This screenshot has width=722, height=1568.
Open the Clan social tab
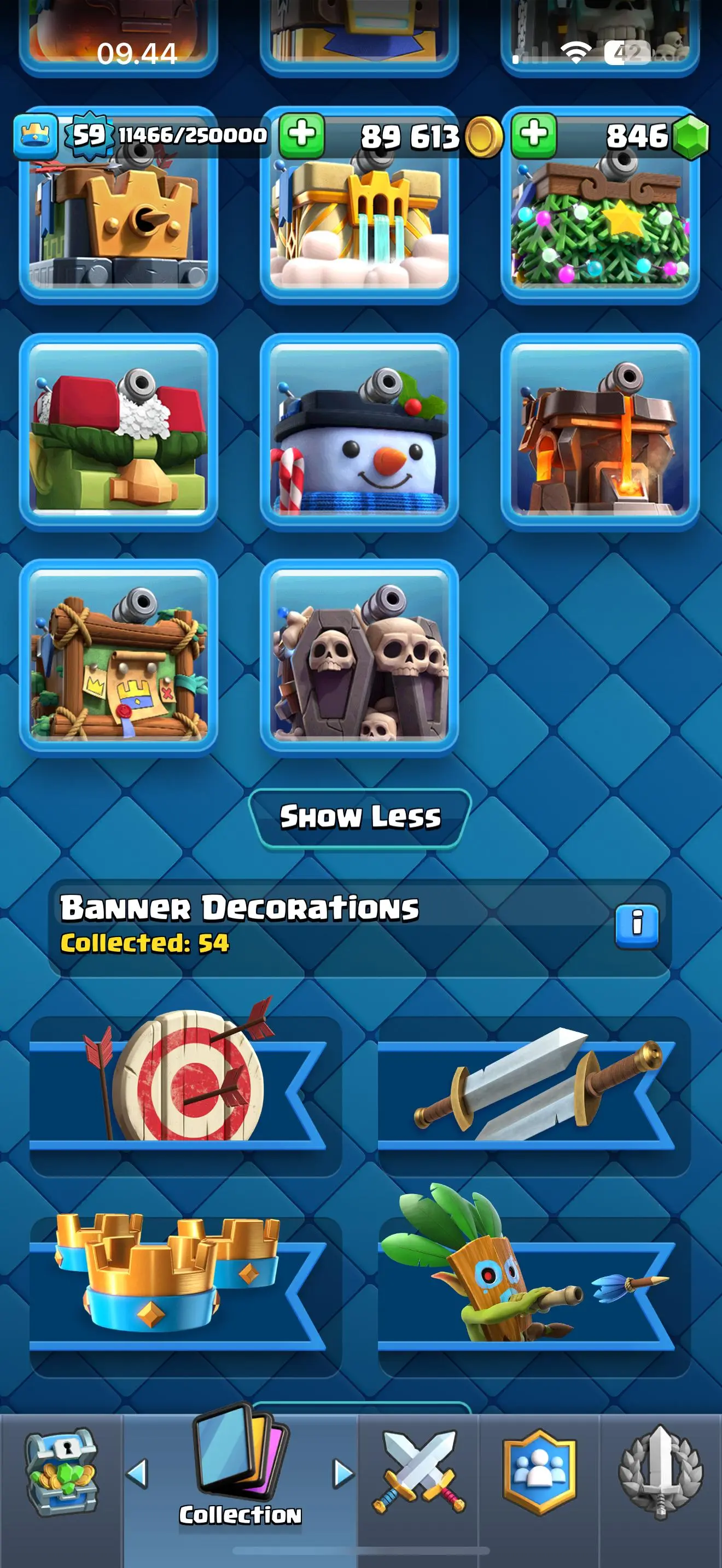(x=539, y=1473)
